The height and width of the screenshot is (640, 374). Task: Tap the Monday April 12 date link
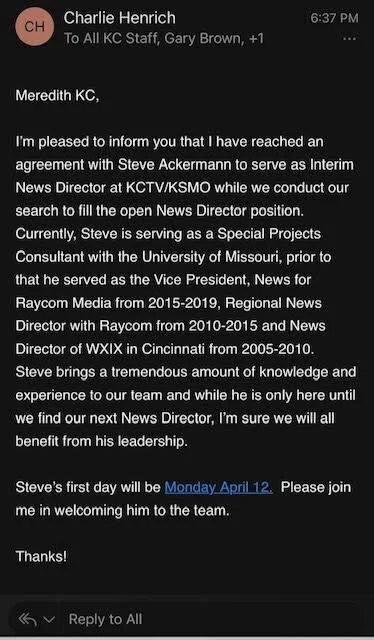[218, 487]
